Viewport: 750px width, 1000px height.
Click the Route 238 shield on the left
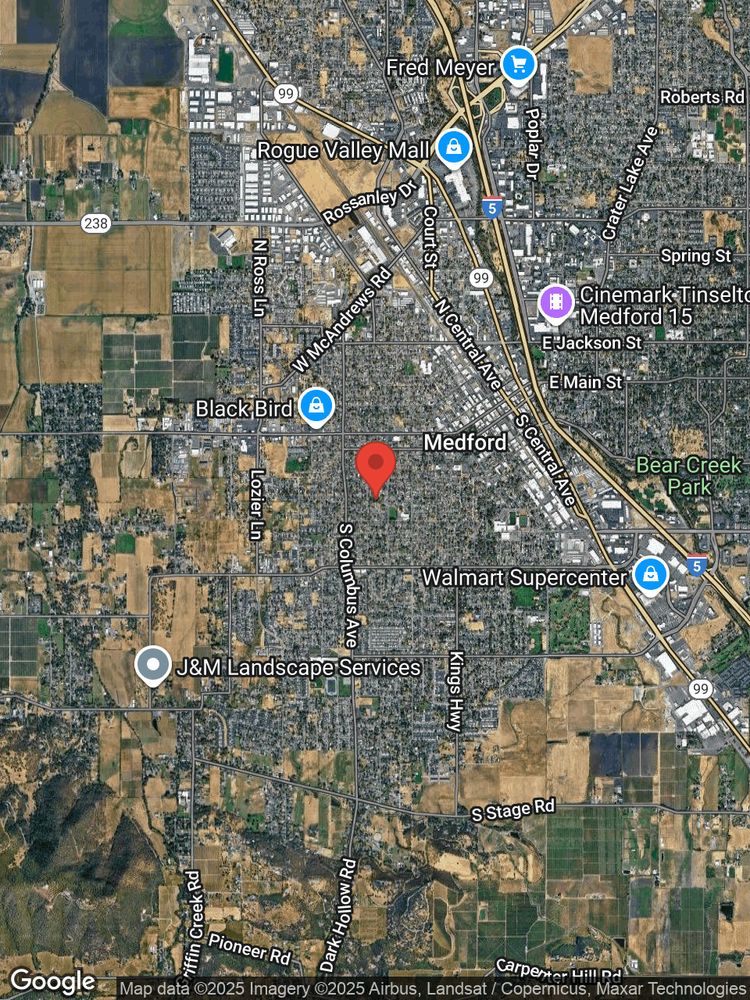[96, 224]
